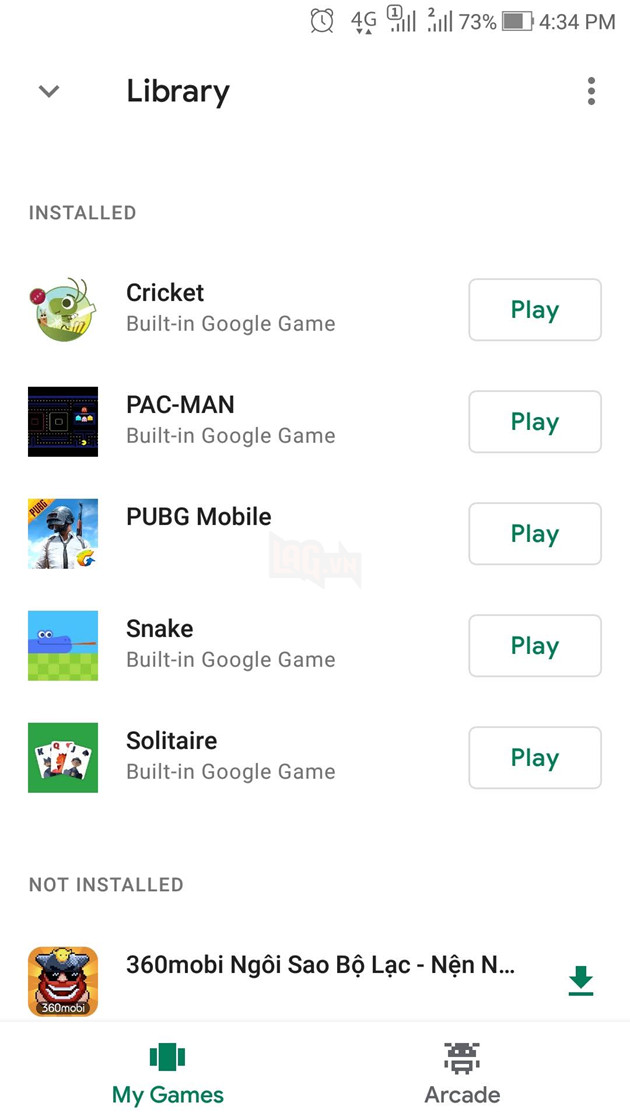This screenshot has width=630, height=1120.
Task: Open the 360mobi Ngôi Sao Bộ Lạc entry
Action: pos(320,966)
